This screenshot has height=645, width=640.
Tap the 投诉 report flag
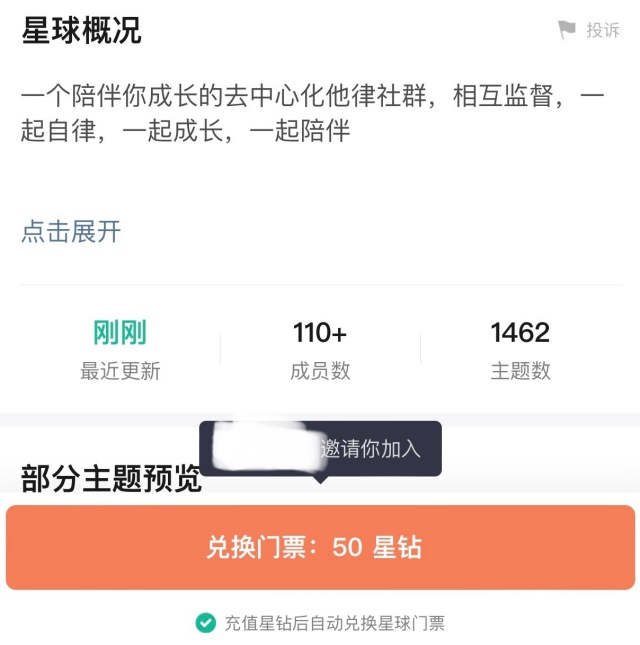tap(589, 30)
